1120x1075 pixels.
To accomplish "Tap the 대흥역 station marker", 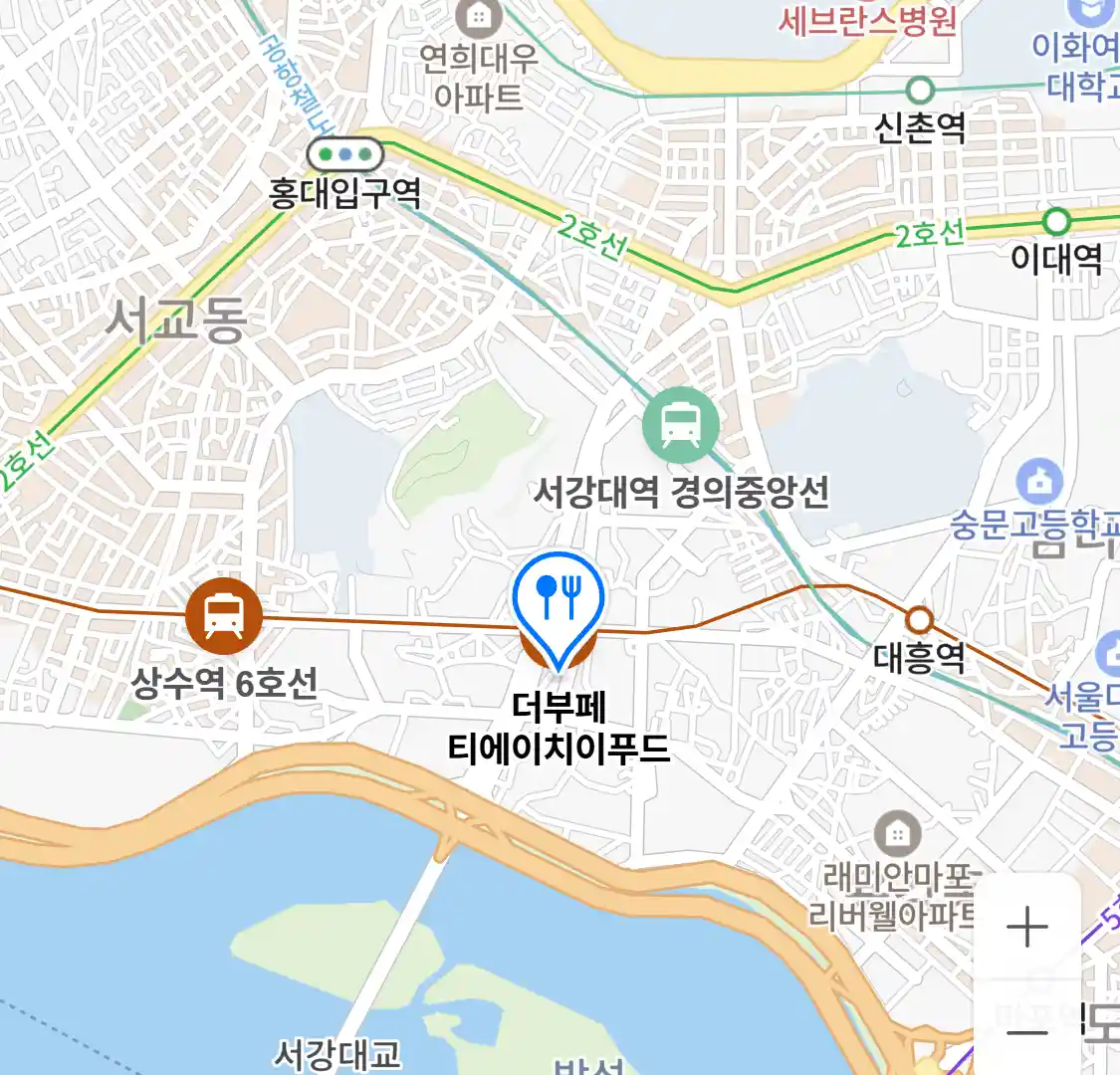I will (920, 620).
